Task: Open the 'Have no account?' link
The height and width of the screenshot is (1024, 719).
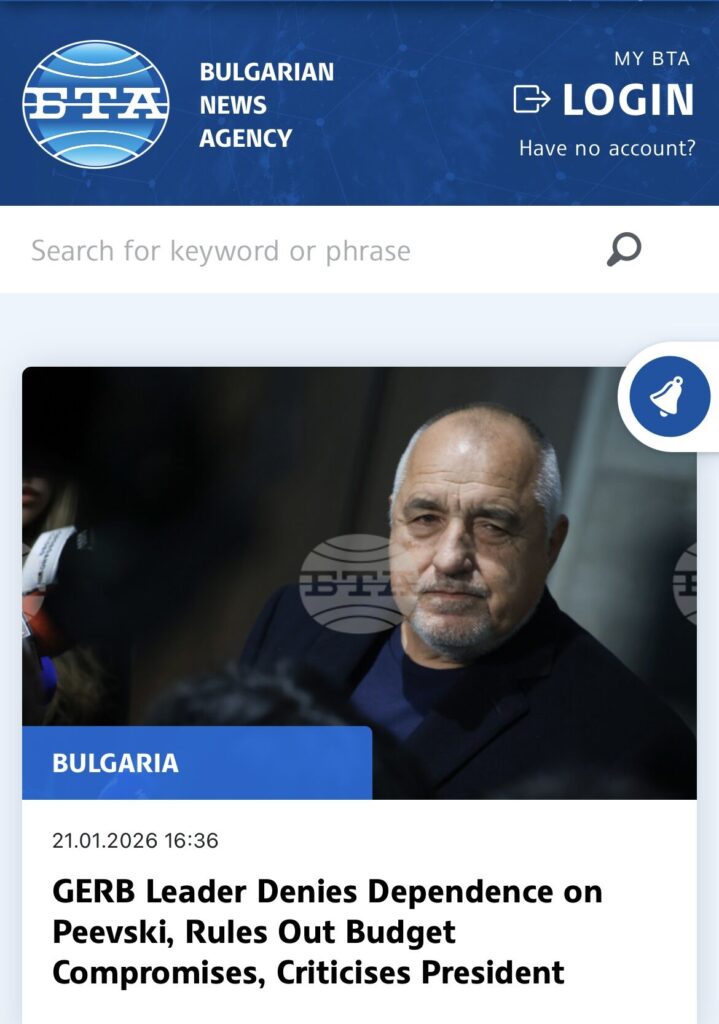Action: click(x=606, y=149)
